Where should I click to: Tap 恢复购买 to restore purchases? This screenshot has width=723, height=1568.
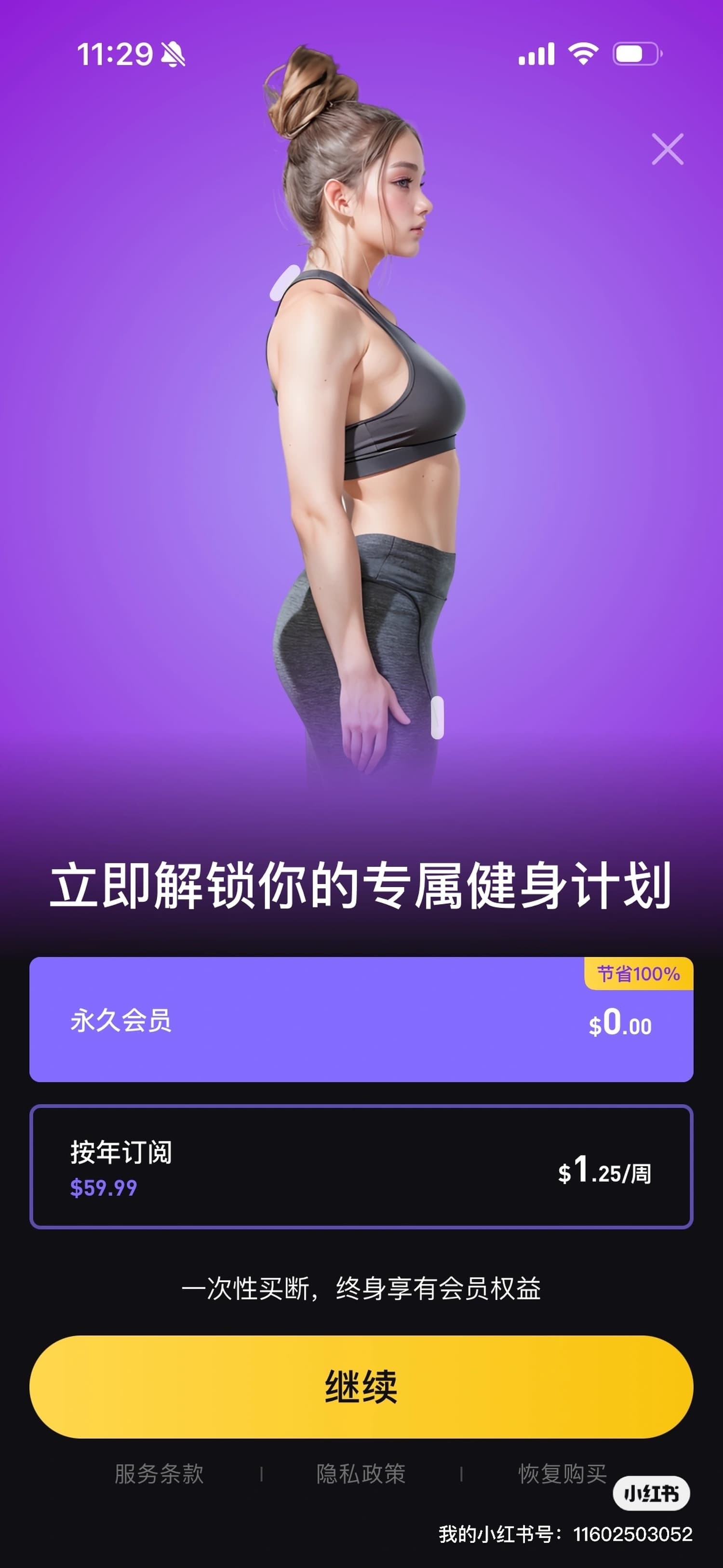tap(562, 1473)
